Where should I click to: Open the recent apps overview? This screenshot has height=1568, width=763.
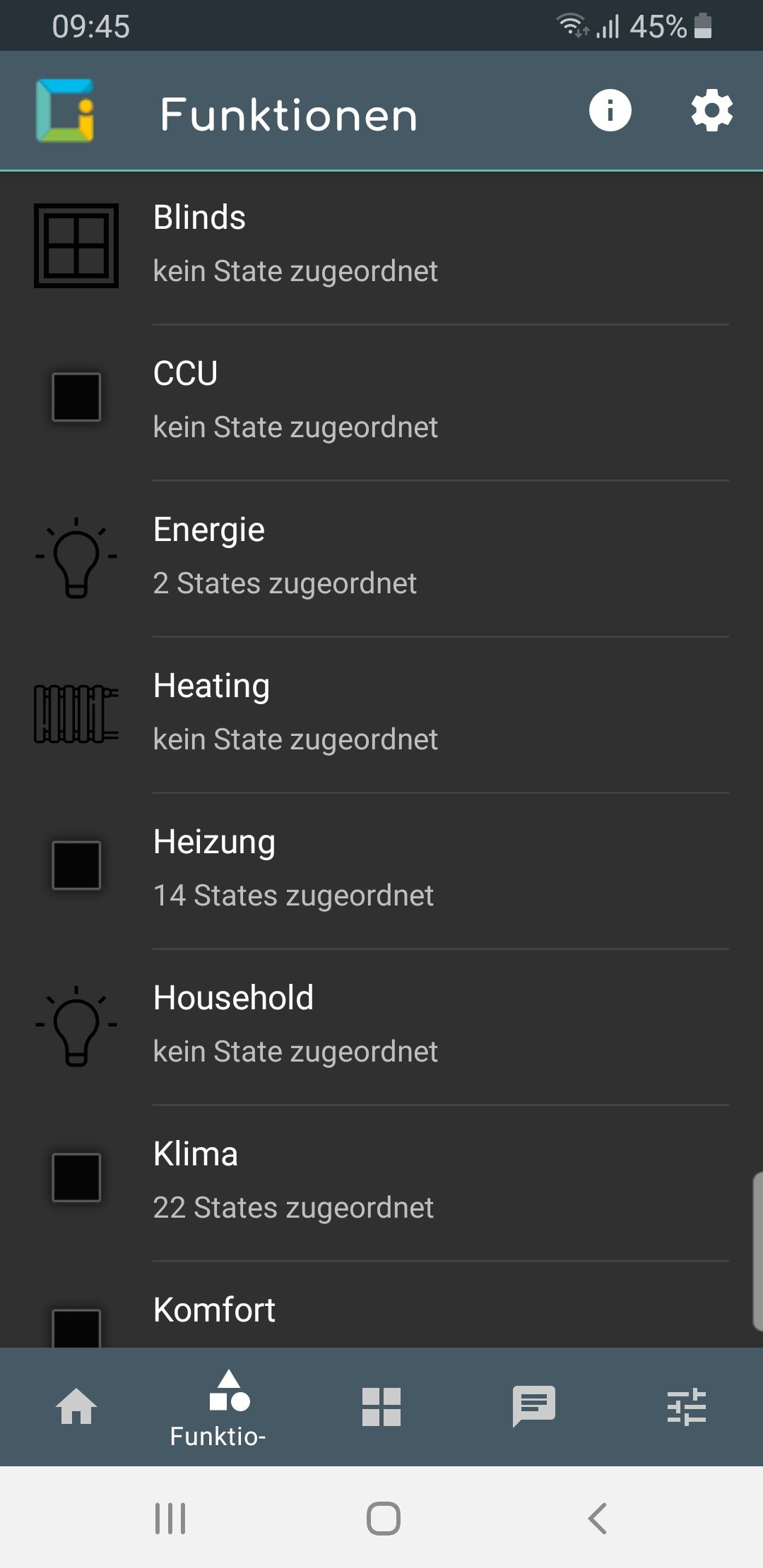[x=170, y=1518]
